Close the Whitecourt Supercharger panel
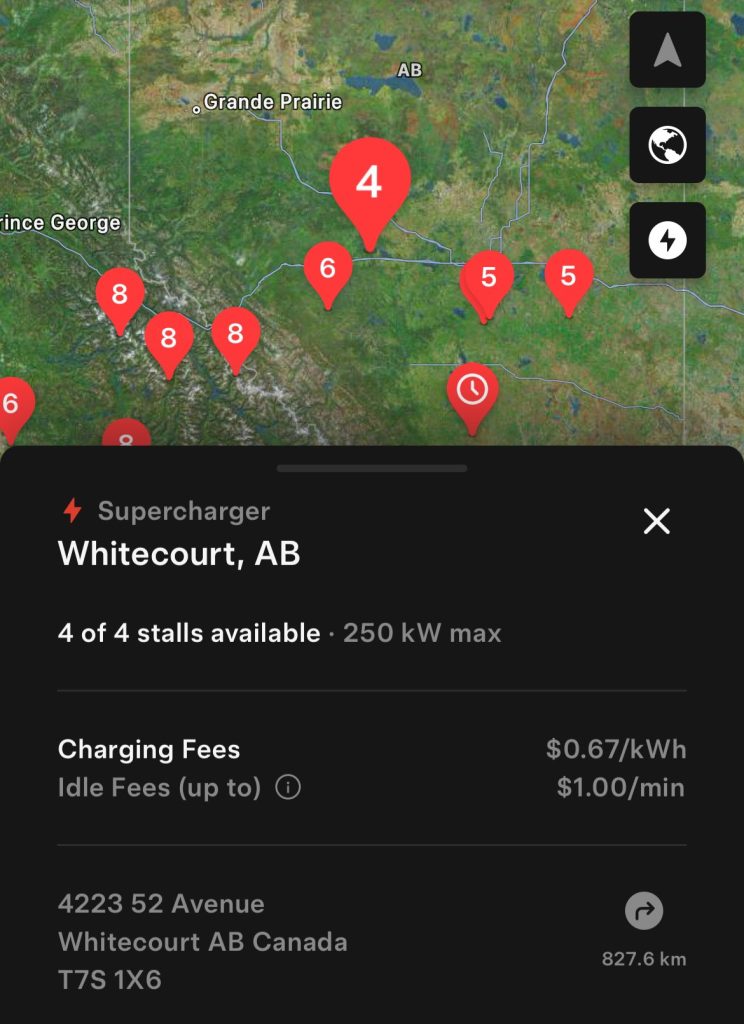This screenshot has width=744, height=1024. (x=656, y=521)
